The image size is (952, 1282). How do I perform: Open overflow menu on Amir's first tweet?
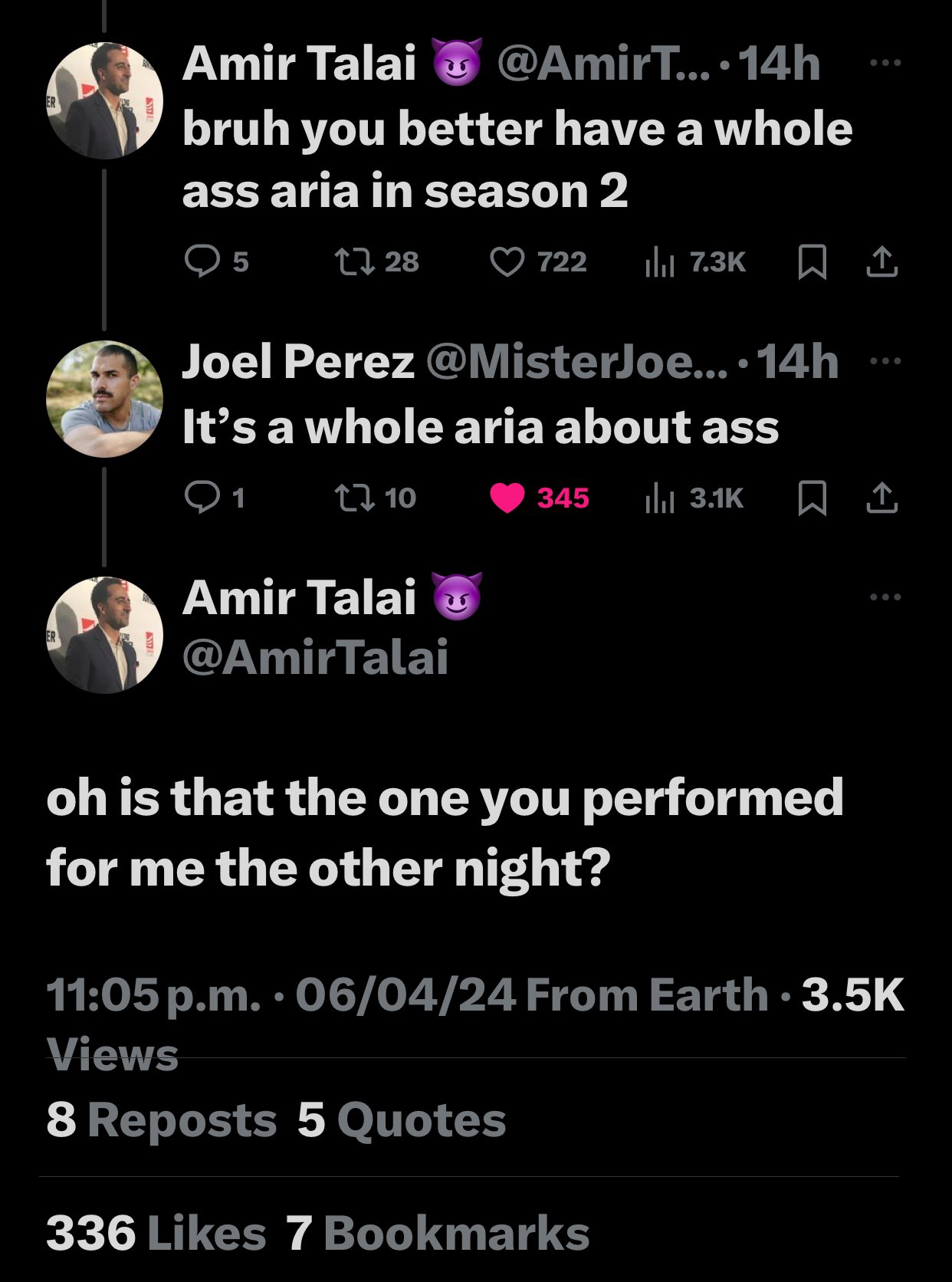(885, 63)
